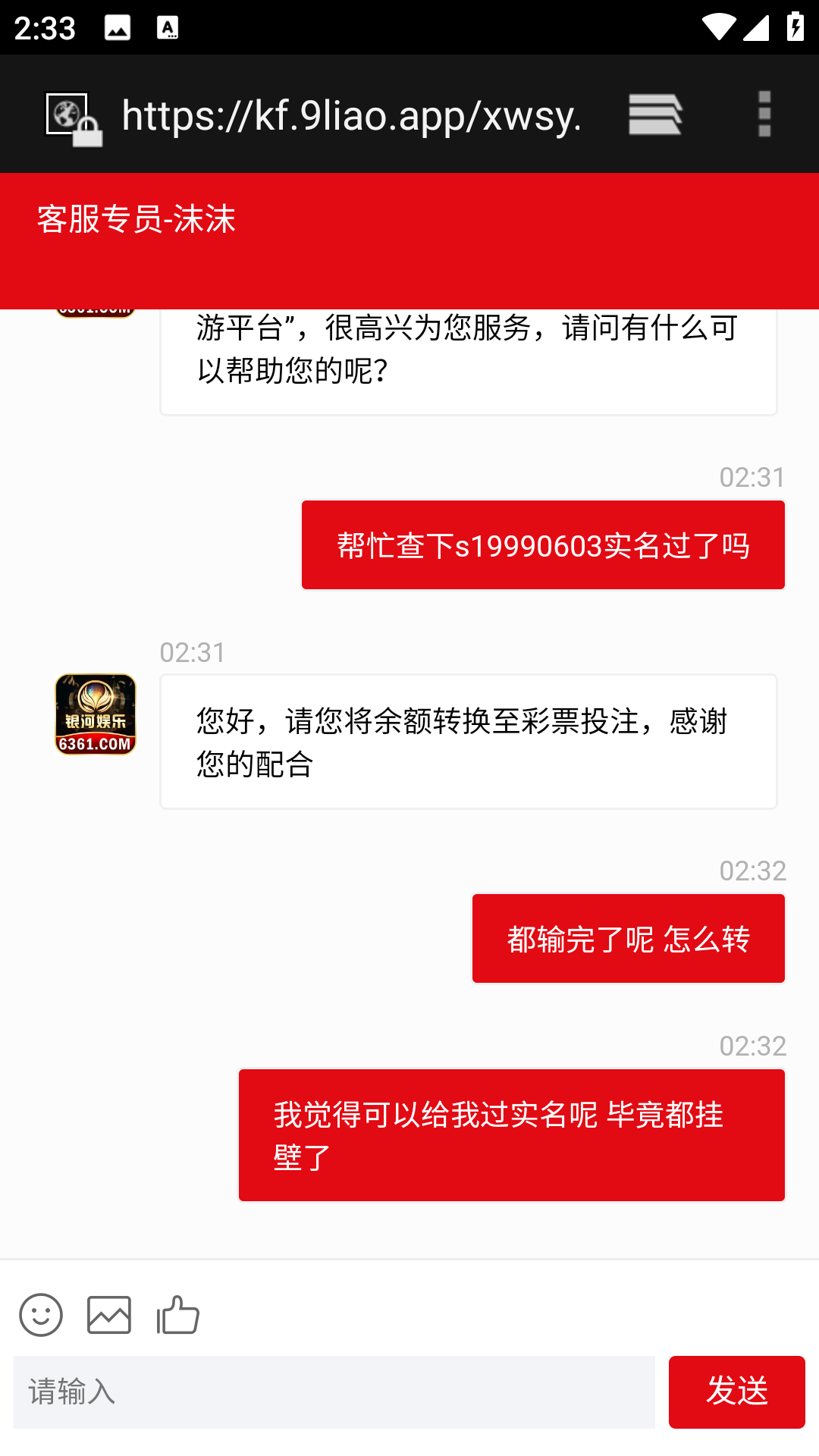Open the browser tab switcher
Screen dimensions: 819x1456
click(655, 114)
